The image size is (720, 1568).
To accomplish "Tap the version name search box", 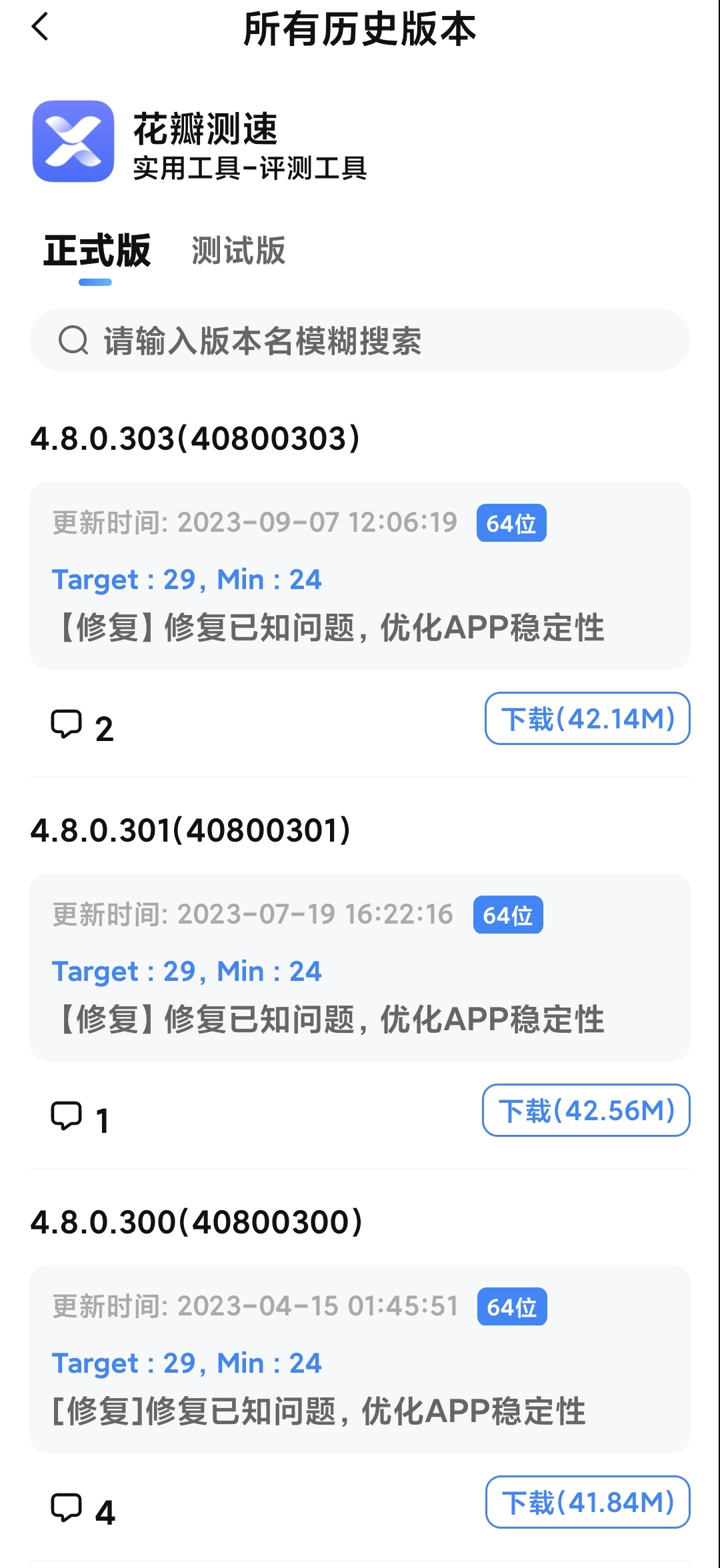I will point(359,340).
